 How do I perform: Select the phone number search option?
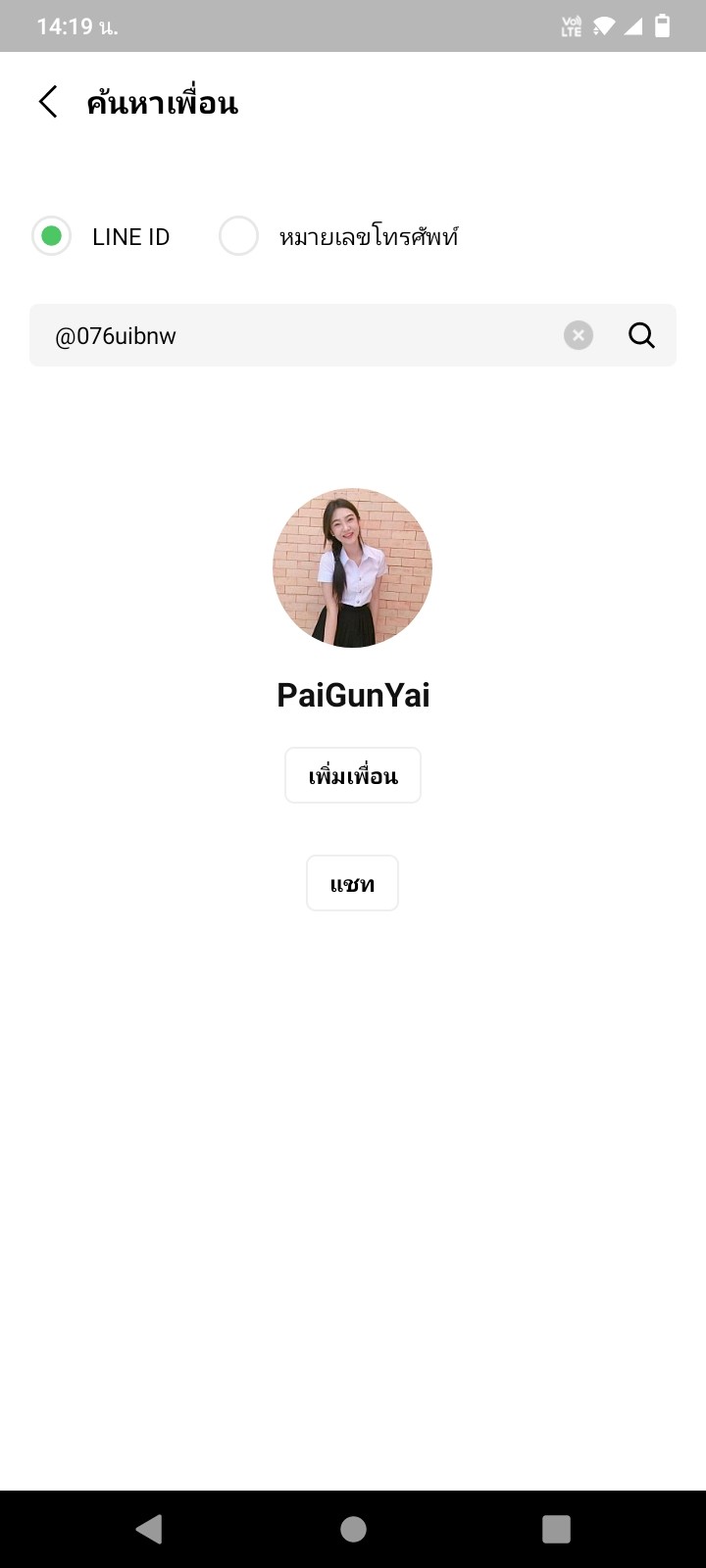(x=238, y=236)
